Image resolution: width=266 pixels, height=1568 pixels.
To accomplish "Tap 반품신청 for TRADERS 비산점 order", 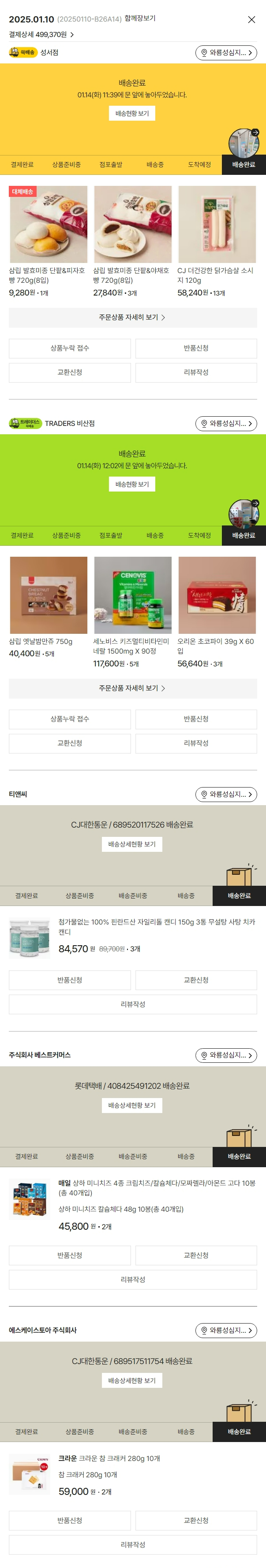I will point(196,719).
